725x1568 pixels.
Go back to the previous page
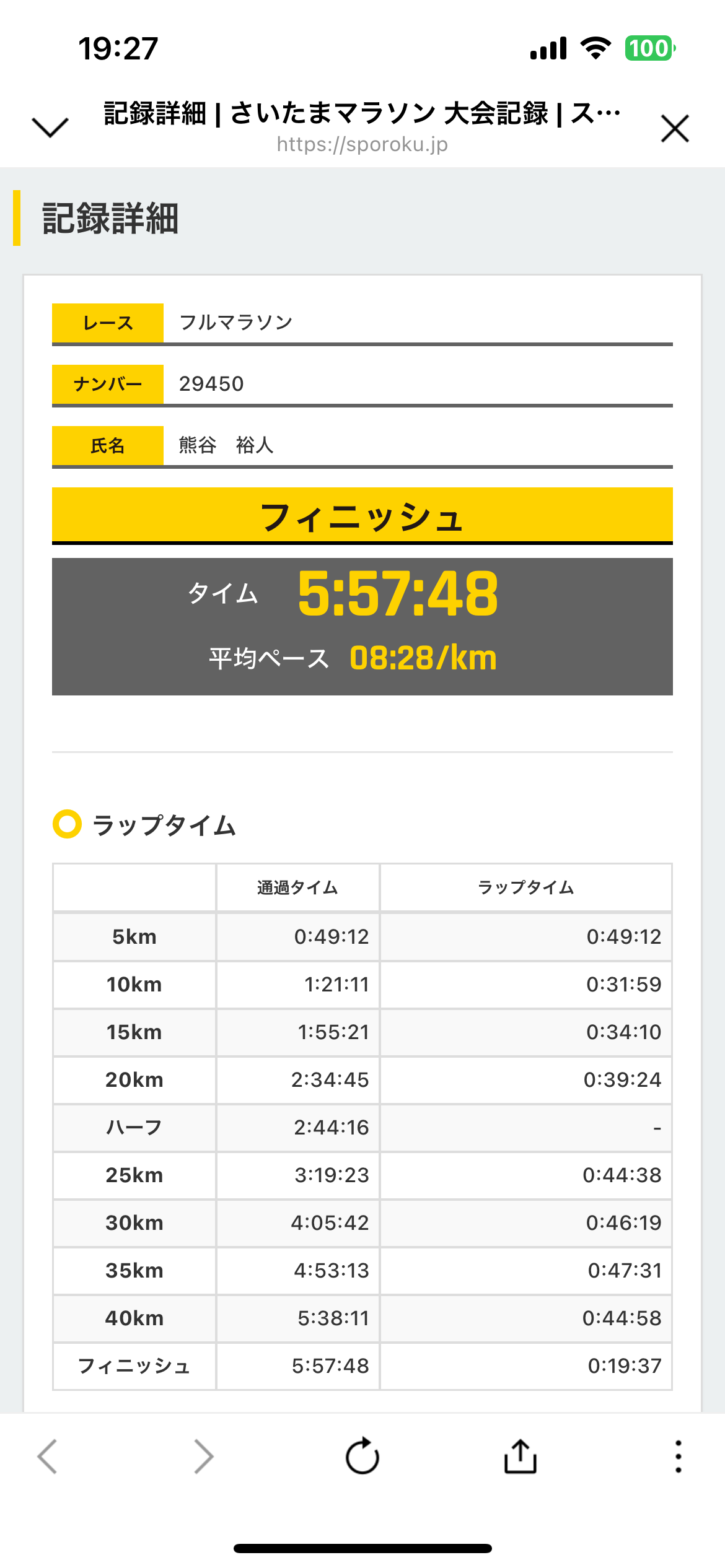(48, 1456)
